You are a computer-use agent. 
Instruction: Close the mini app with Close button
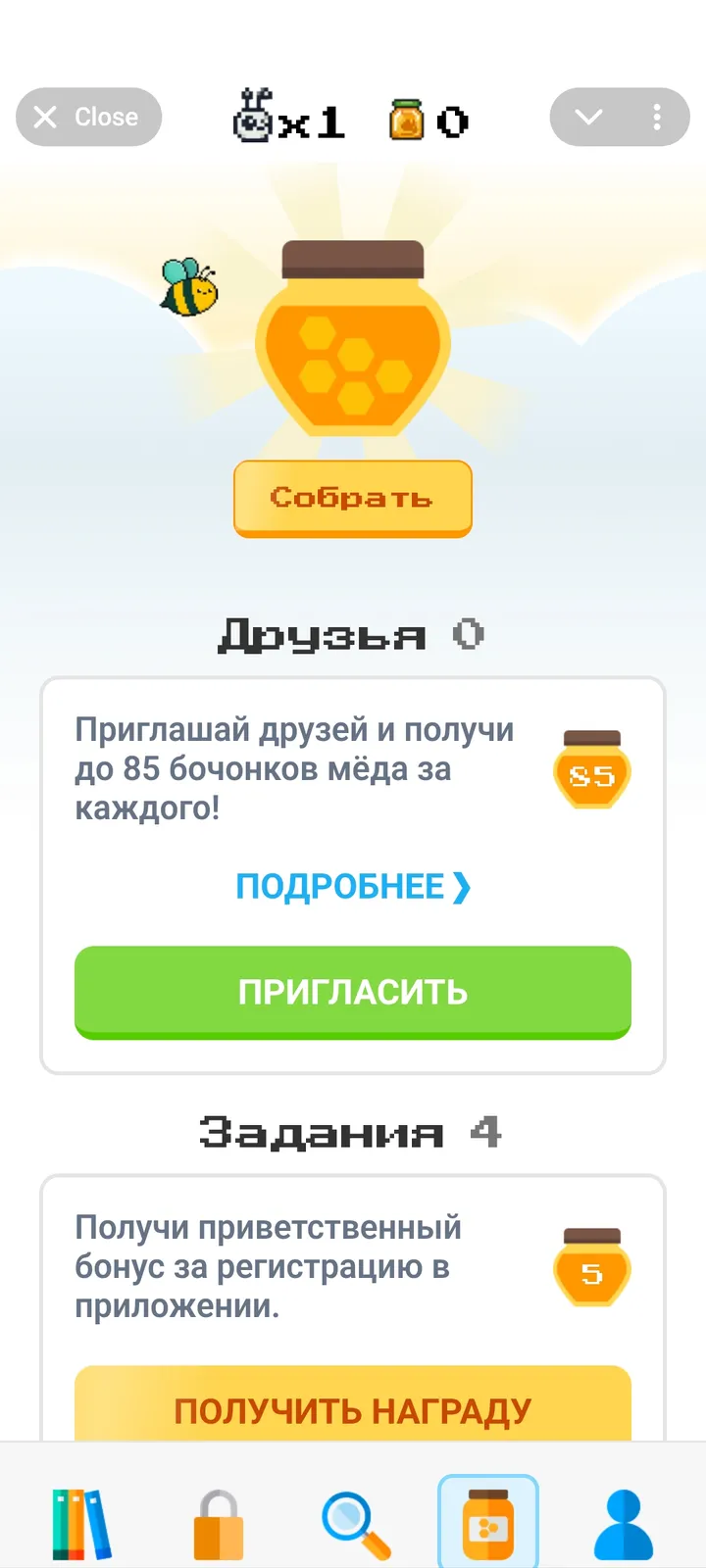(x=88, y=117)
